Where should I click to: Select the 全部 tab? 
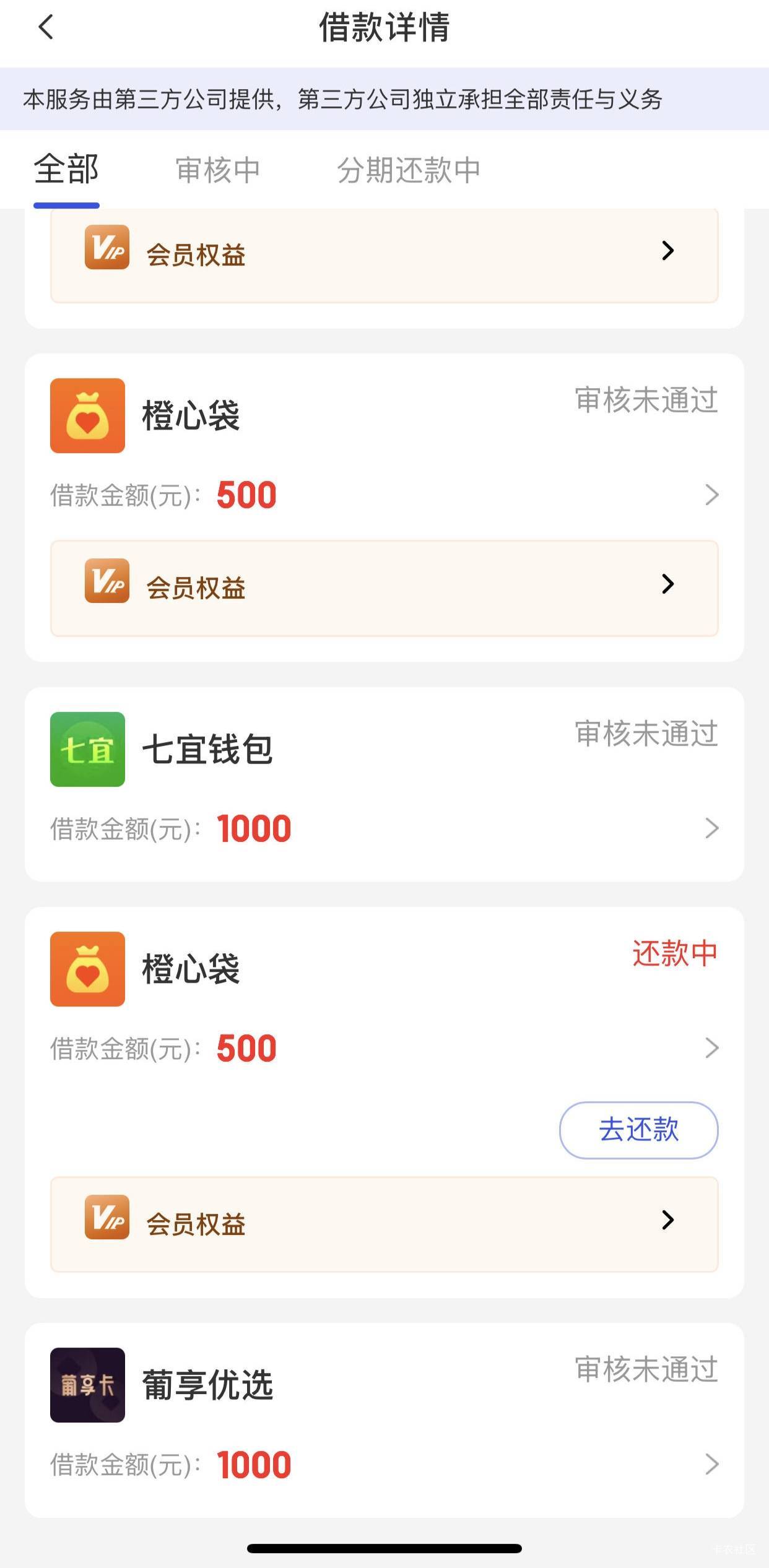coord(66,169)
